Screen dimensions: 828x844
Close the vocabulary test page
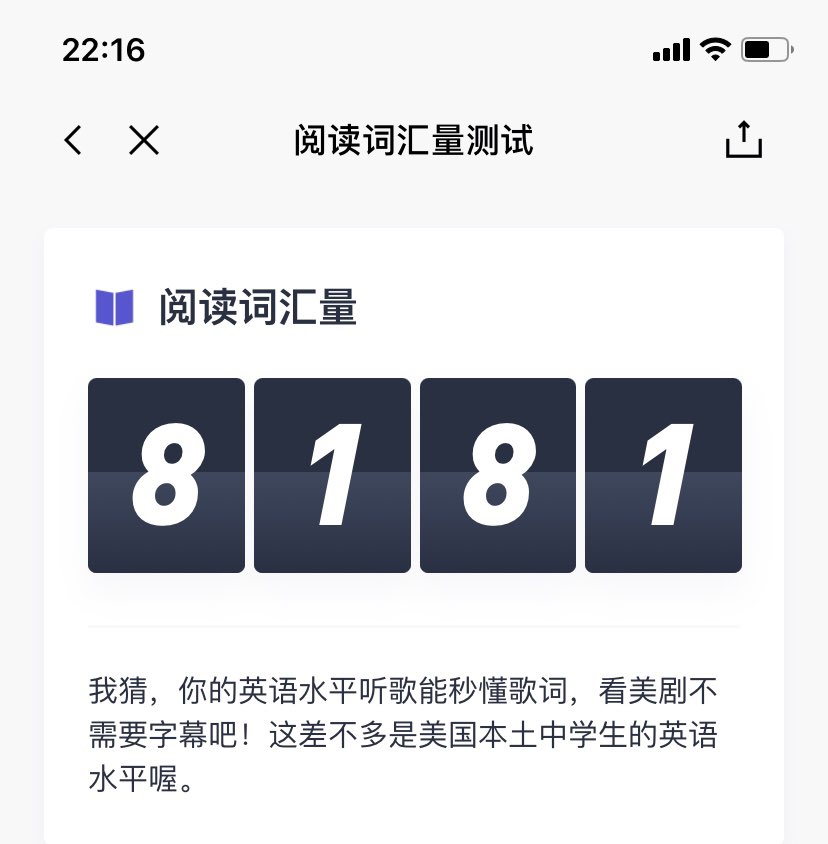click(x=144, y=141)
